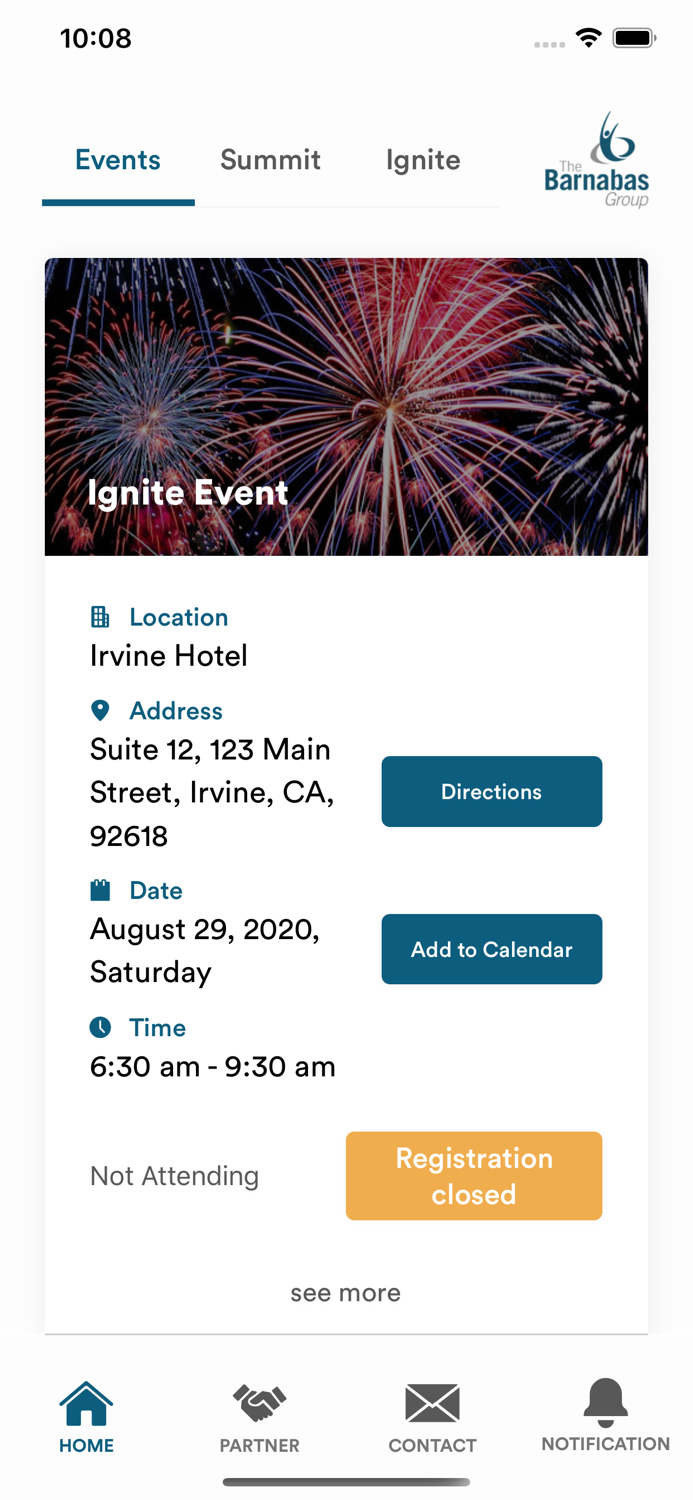View the Notification tab
This screenshot has height=1500, width=693.
(606, 1416)
